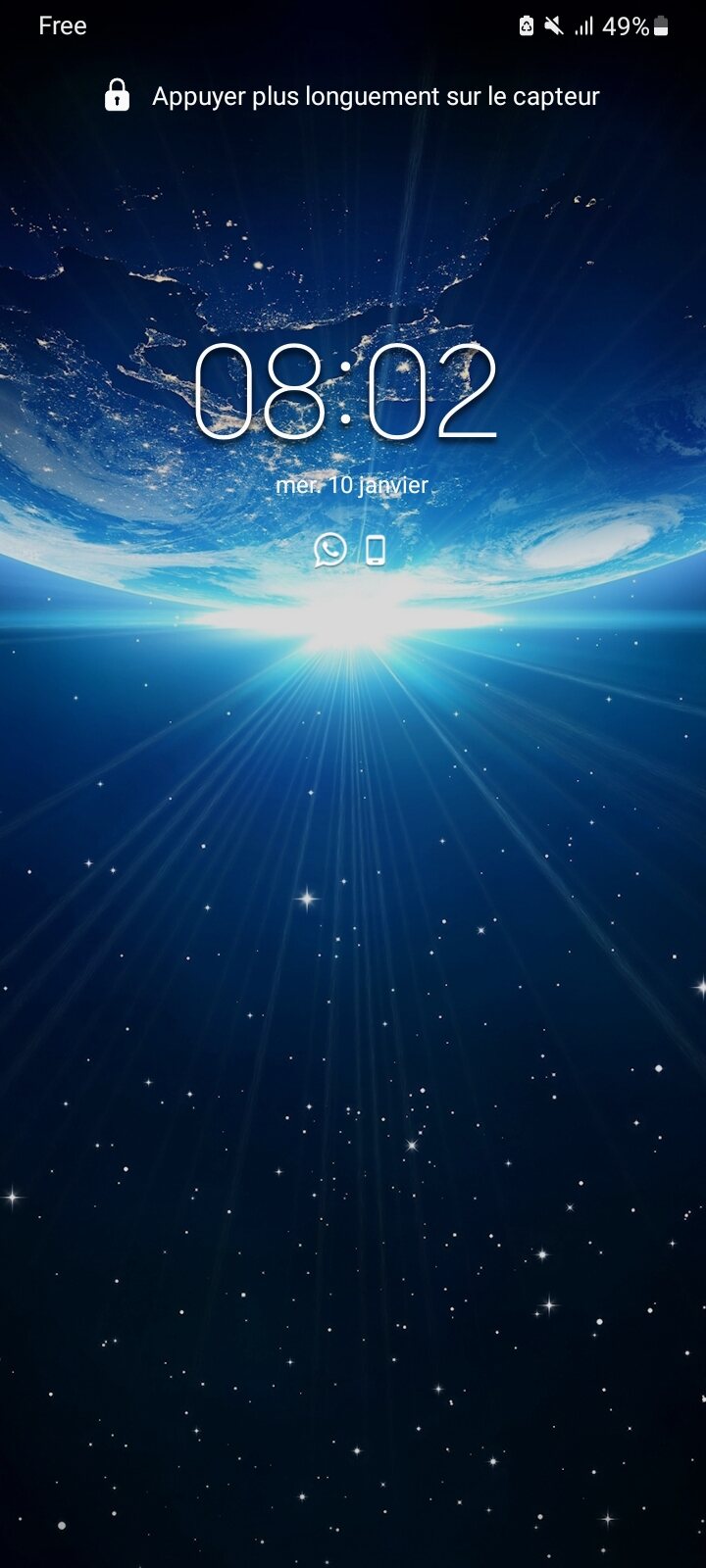Open the WhatsApp notification icon
Screen dimensions: 706x1568
330,550
